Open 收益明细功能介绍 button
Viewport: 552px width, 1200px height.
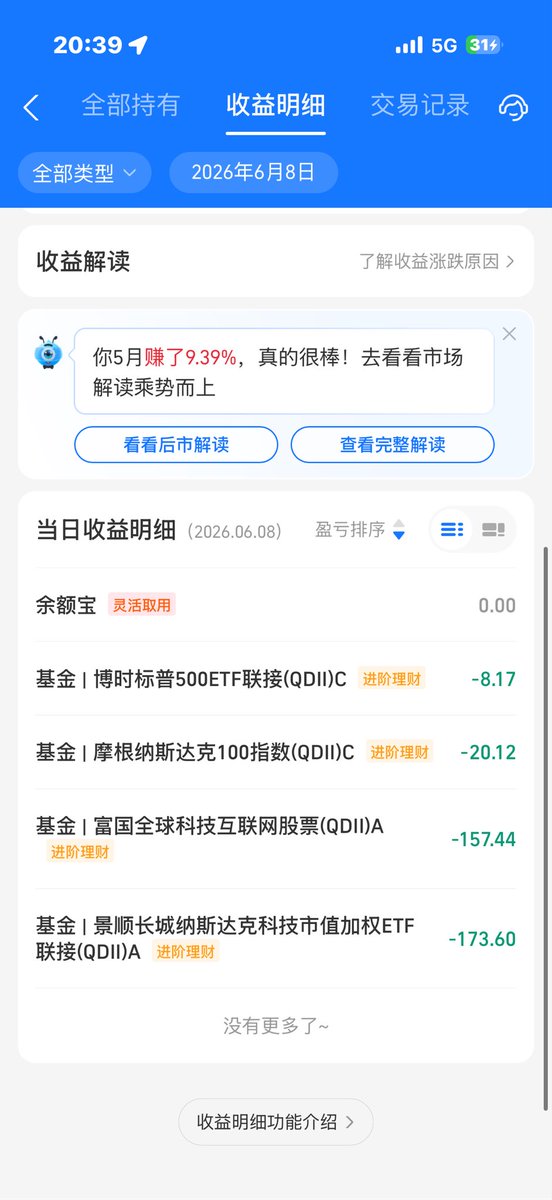276,1122
